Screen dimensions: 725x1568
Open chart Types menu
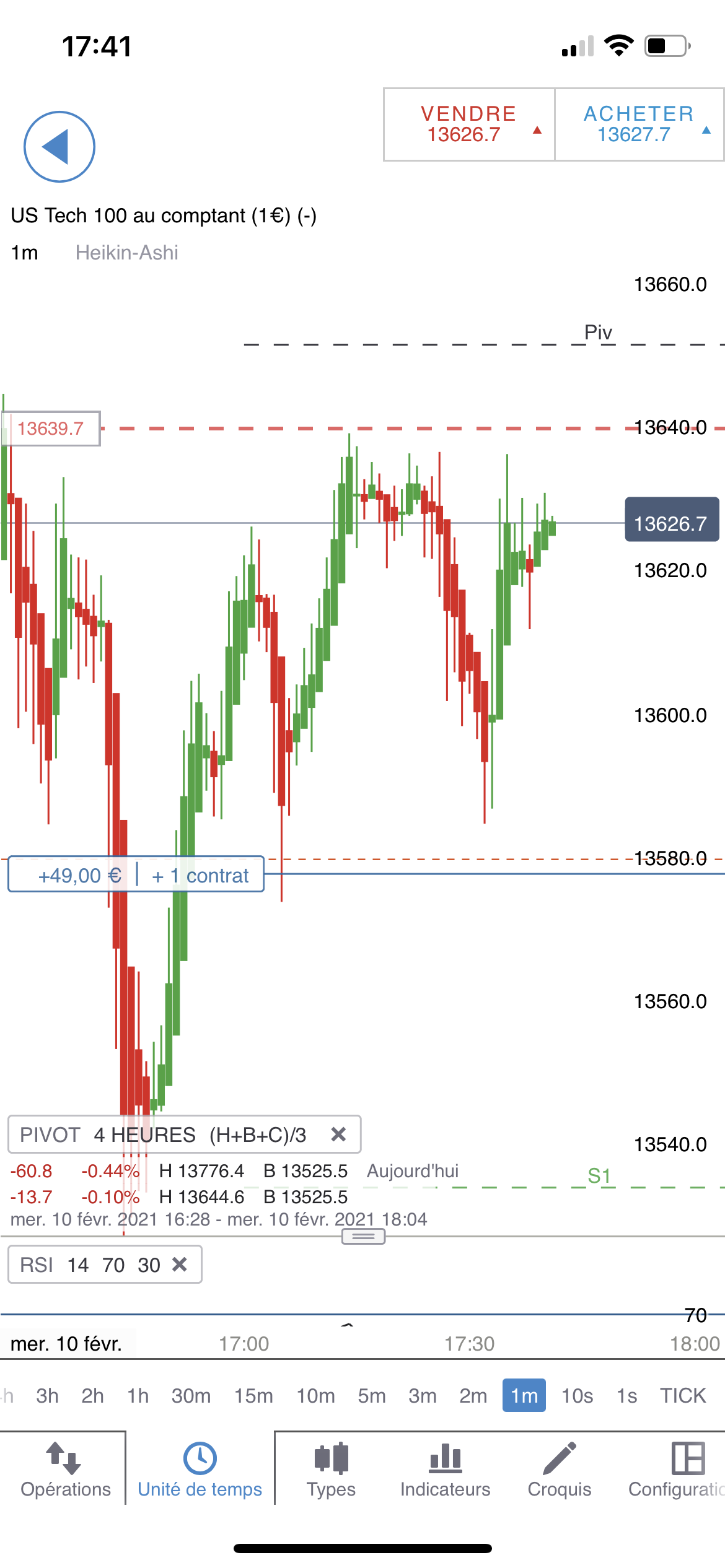[x=331, y=1469]
